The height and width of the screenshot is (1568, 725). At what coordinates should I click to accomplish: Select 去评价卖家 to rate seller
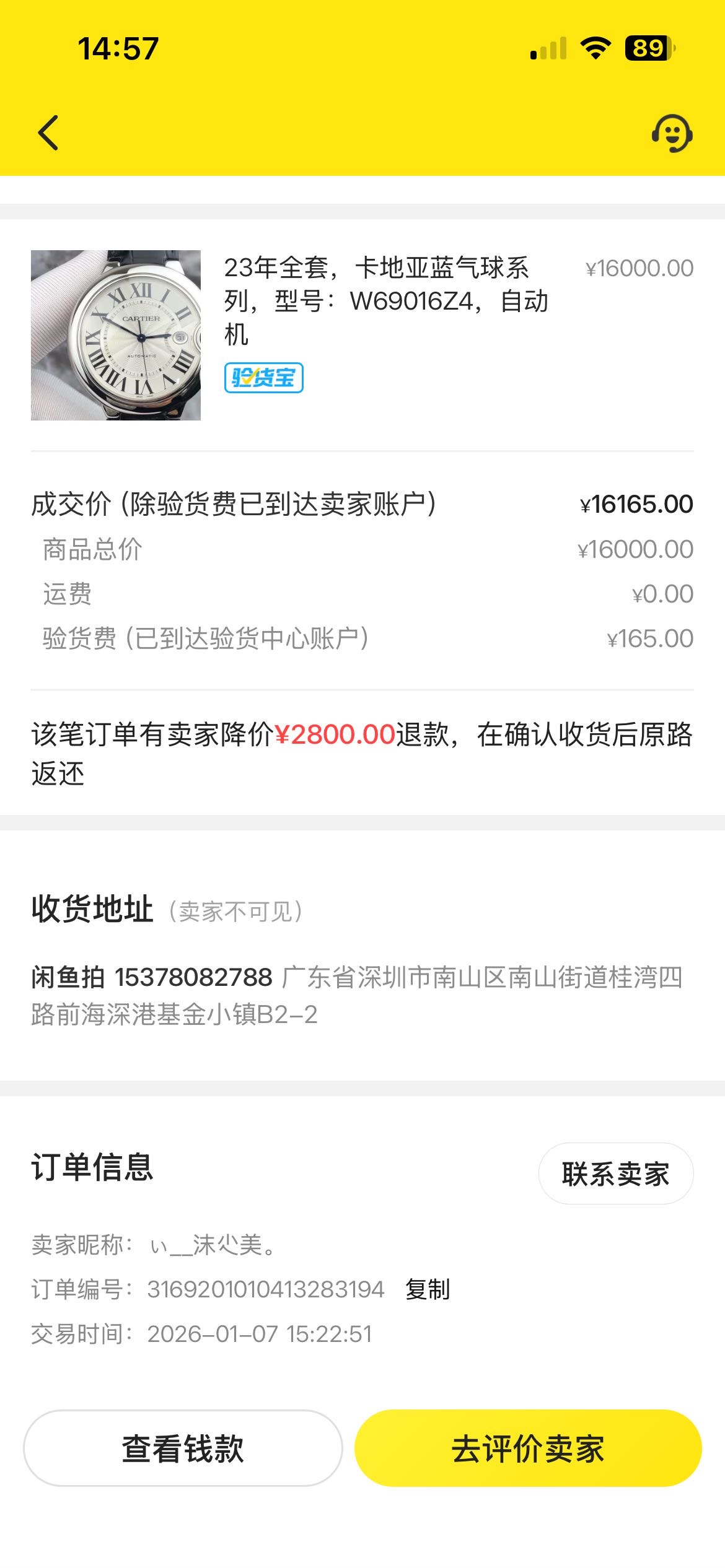point(527,1448)
